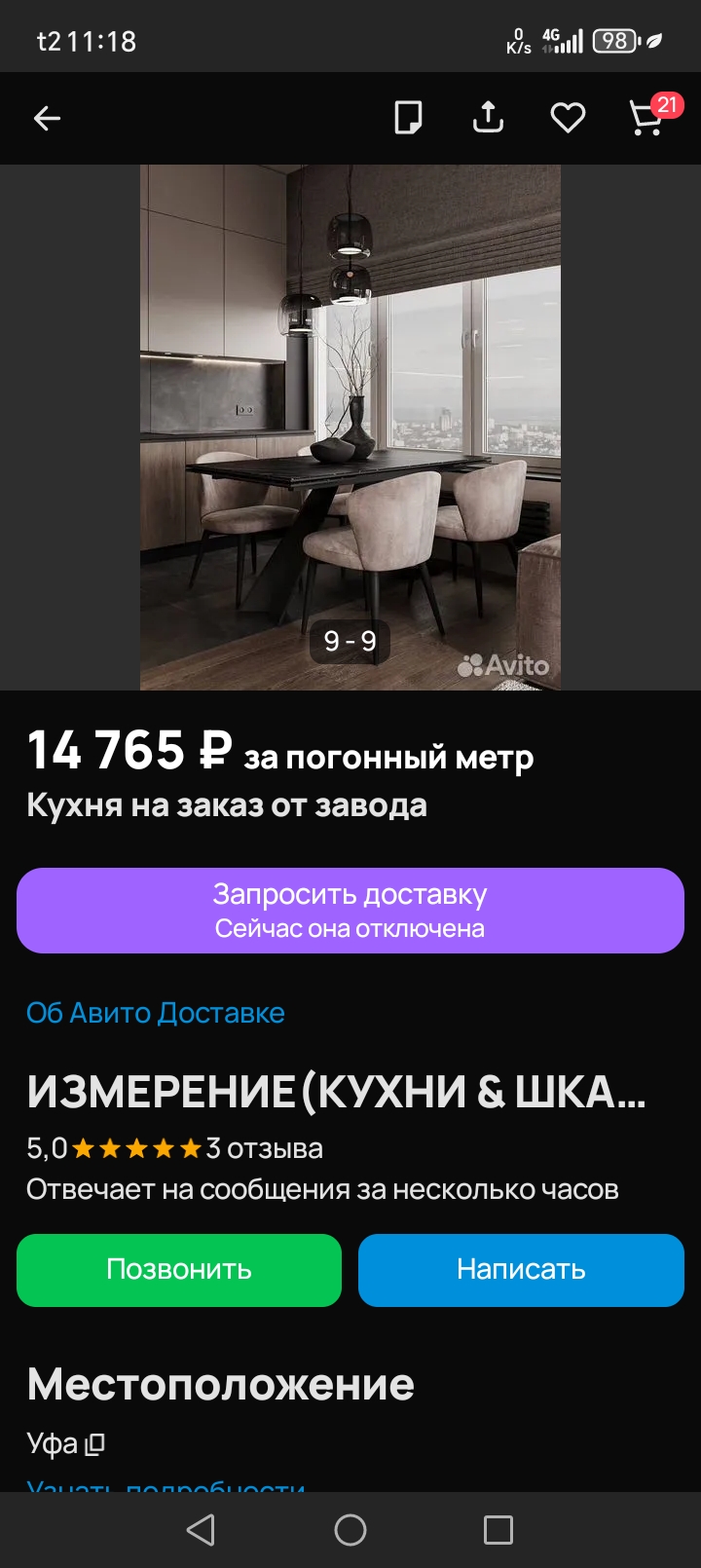Open the seller profile ИЗМЕРЕНИЕ (КУХНИ & ШКА…

[336, 1092]
